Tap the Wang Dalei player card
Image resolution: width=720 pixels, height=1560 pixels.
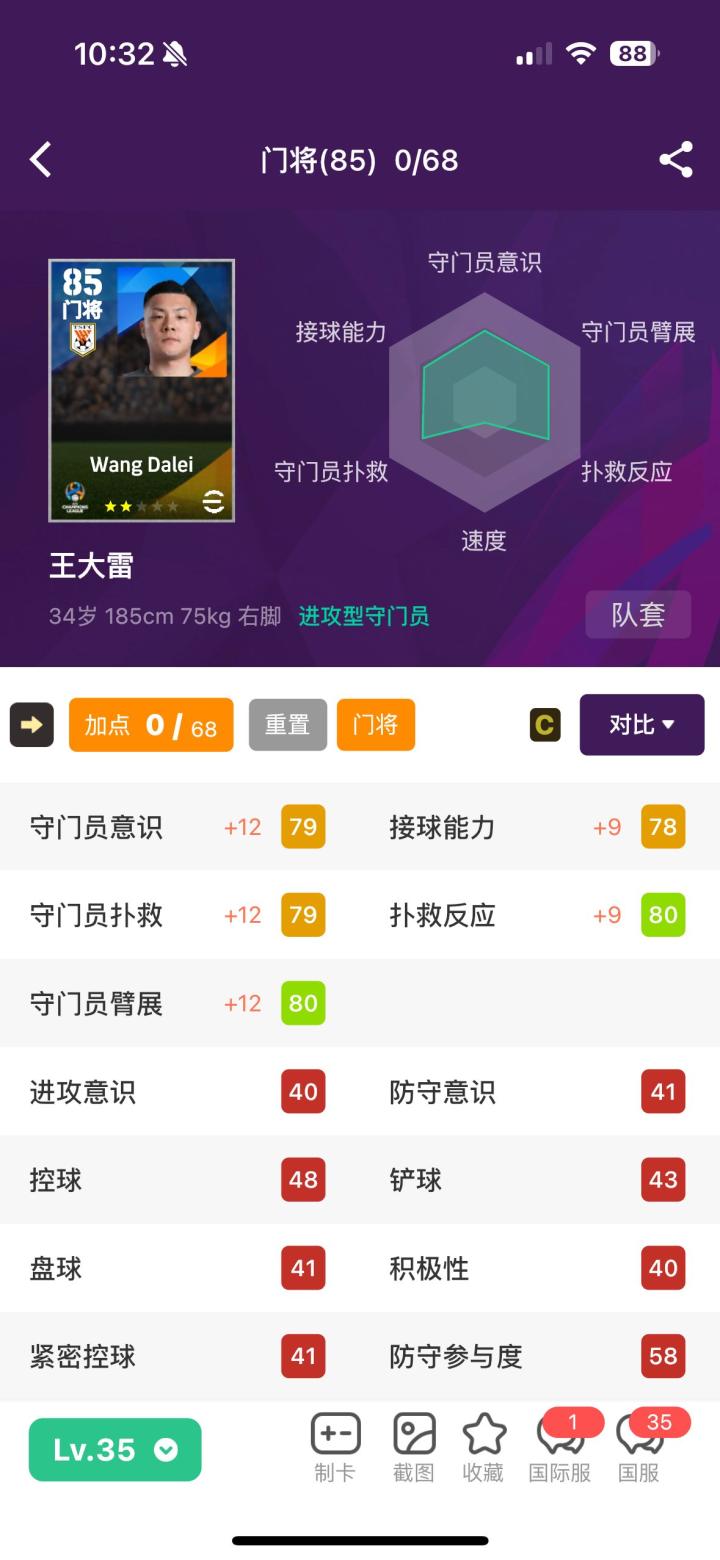pos(141,390)
